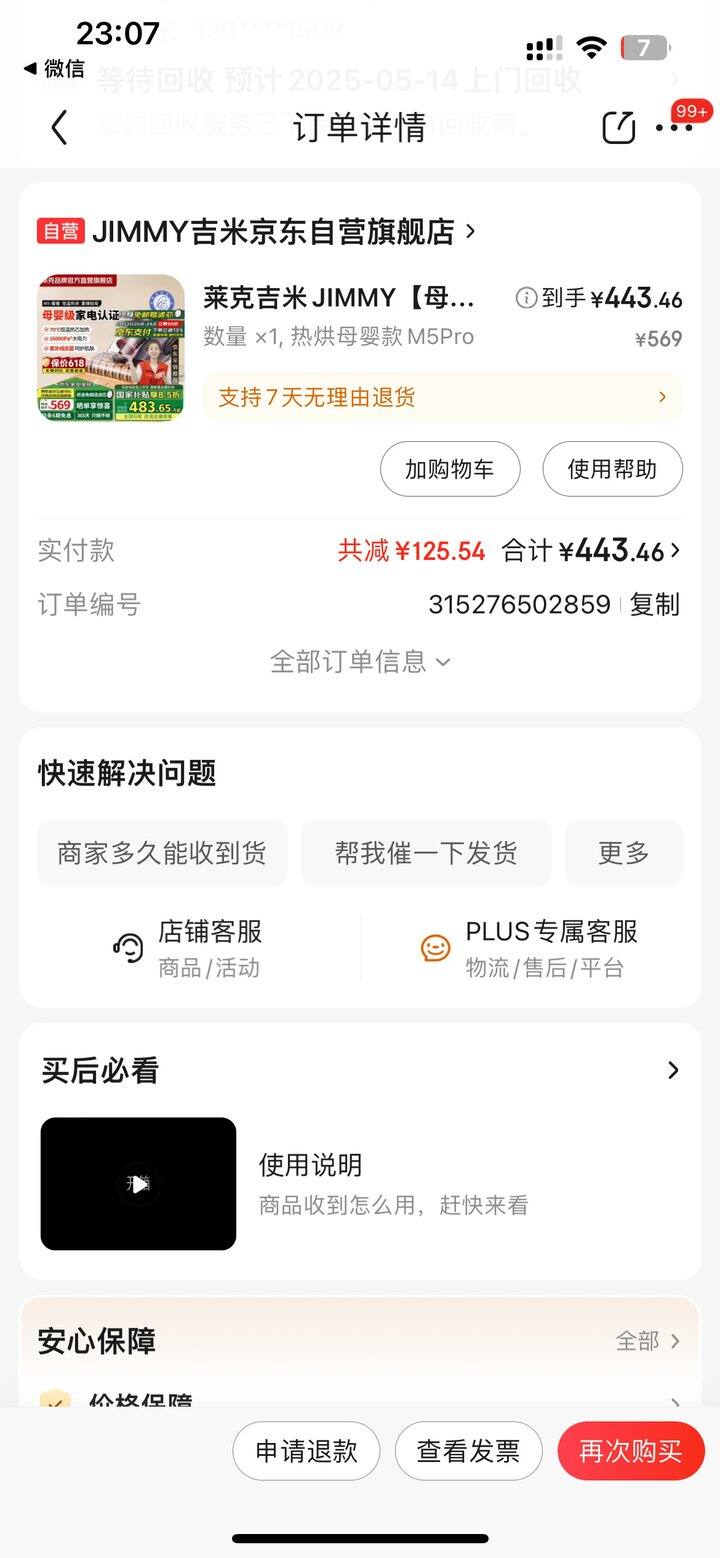
Task: Tap 更多 for more quick questions
Action: pos(624,853)
